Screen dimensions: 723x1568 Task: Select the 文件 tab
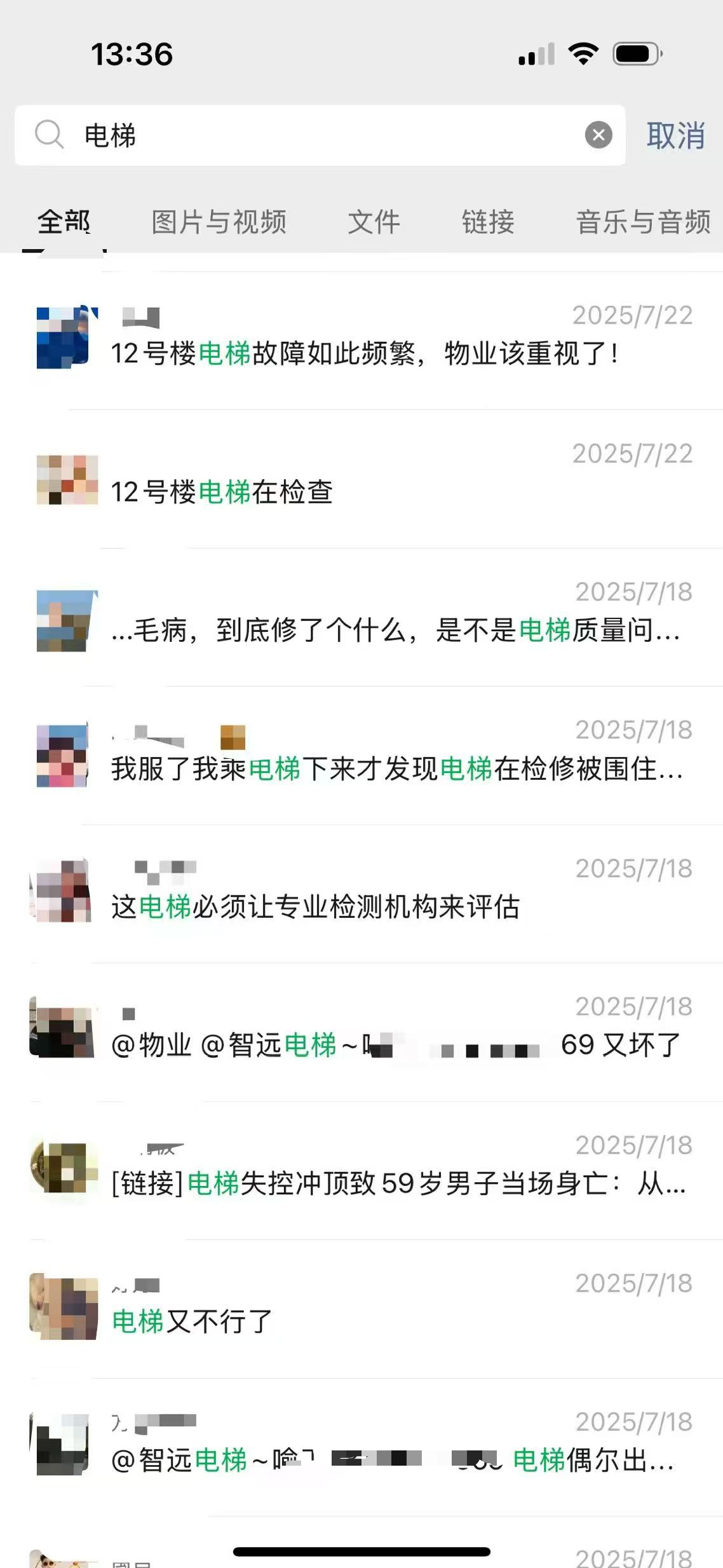(x=374, y=222)
